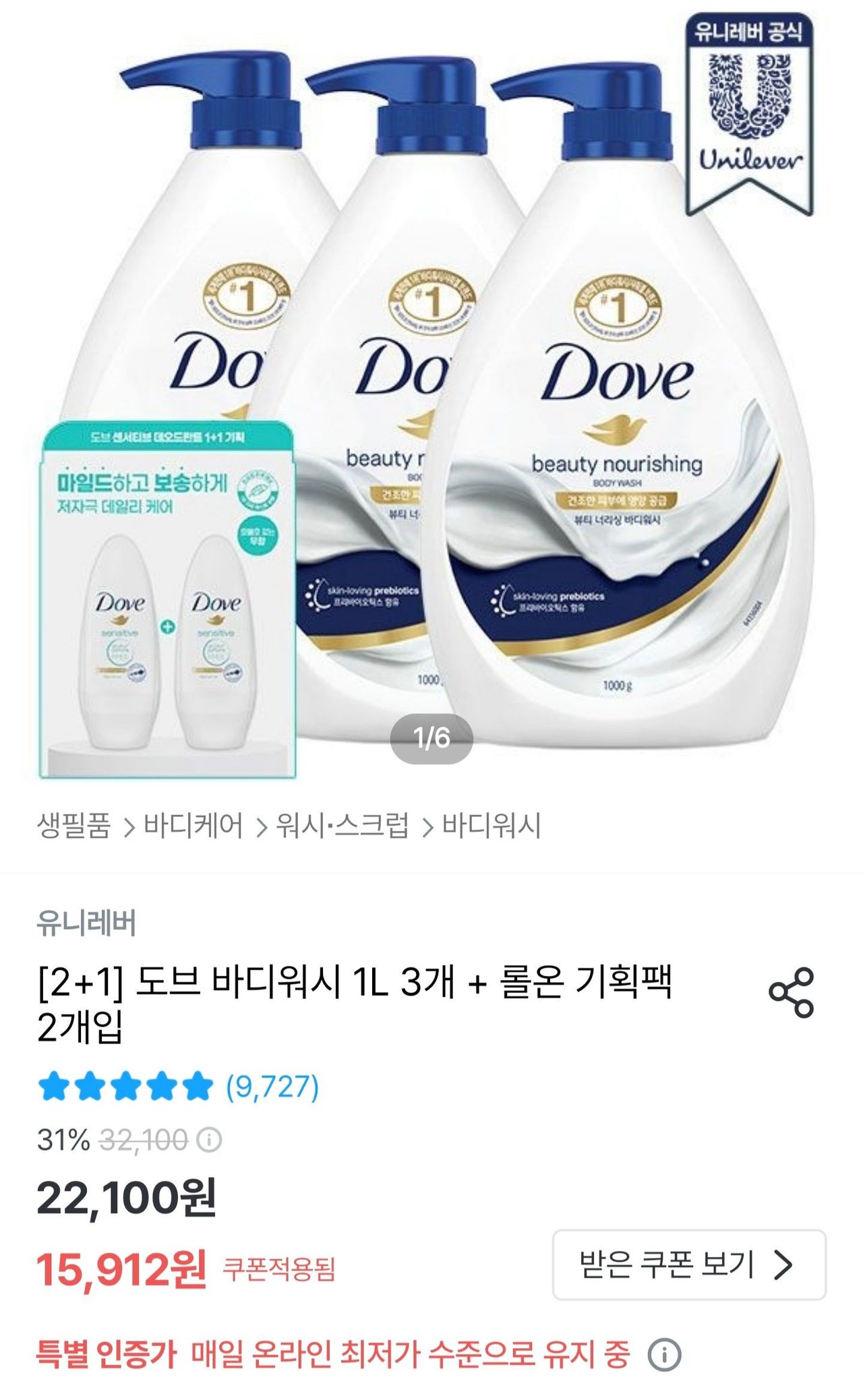
Task: Go to the 바디케어 category
Action: tap(194, 826)
